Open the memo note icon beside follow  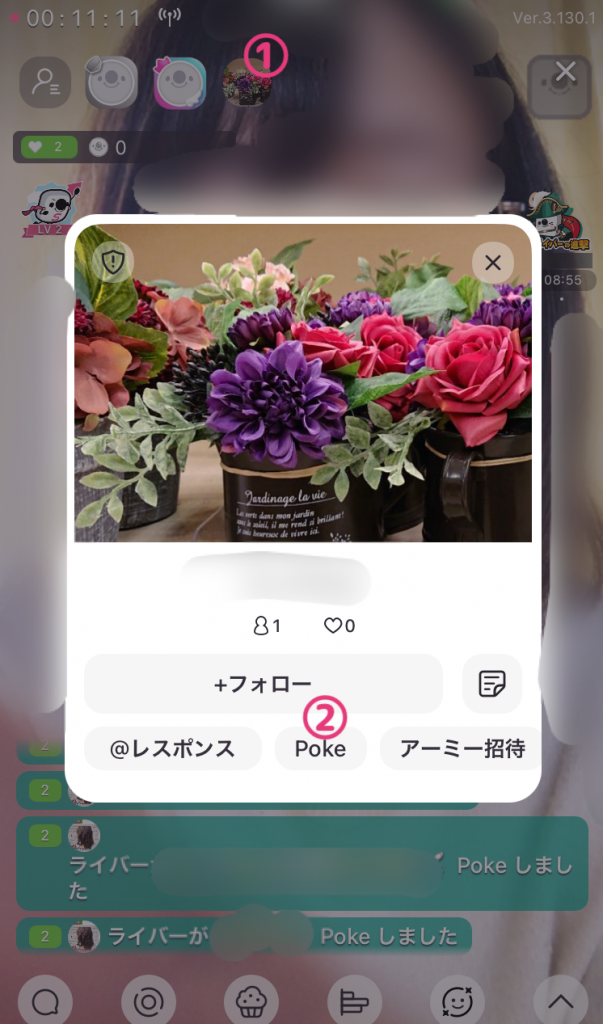click(491, 684)
